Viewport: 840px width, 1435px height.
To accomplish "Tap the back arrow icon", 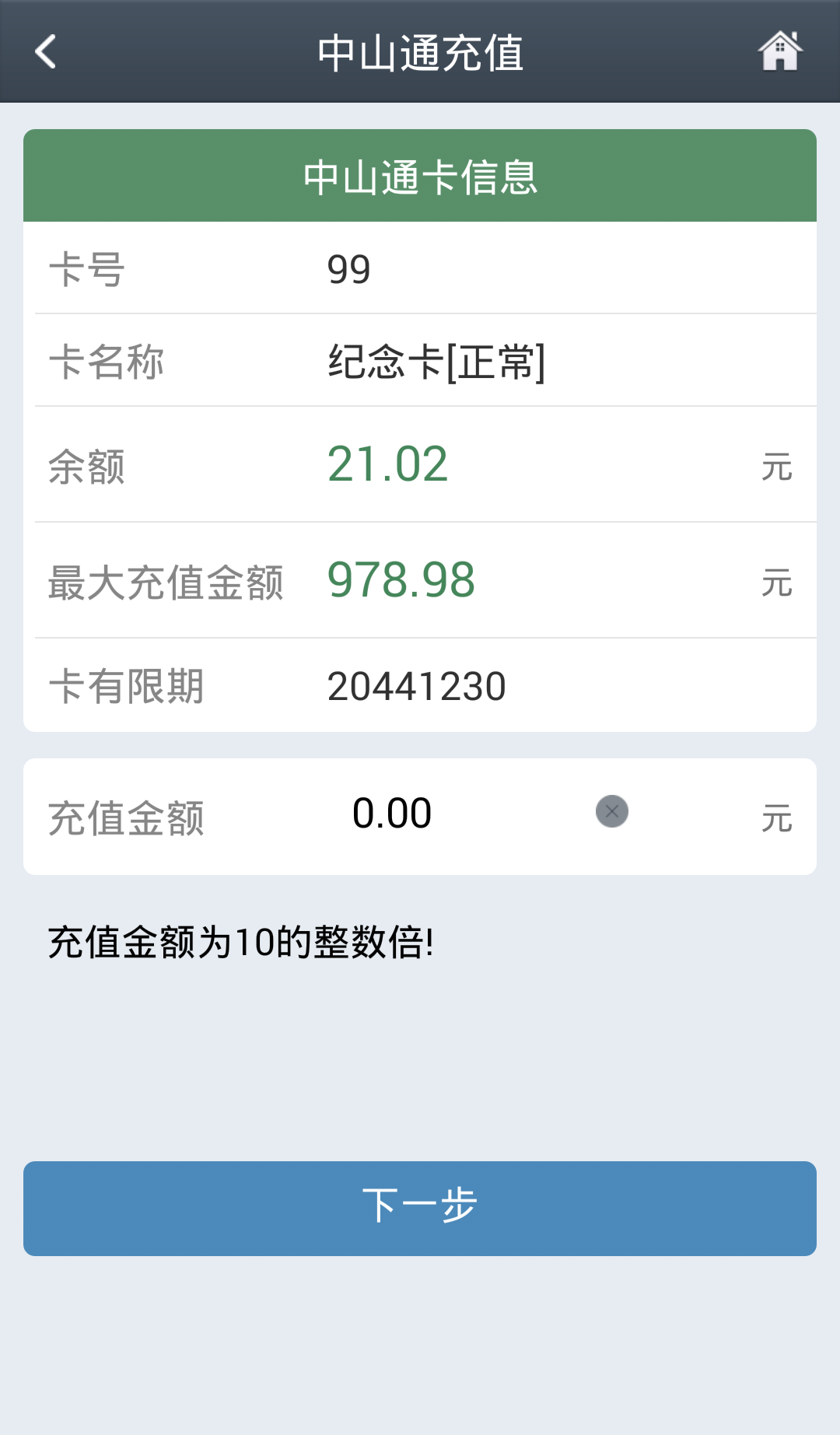I will [47, 51].
